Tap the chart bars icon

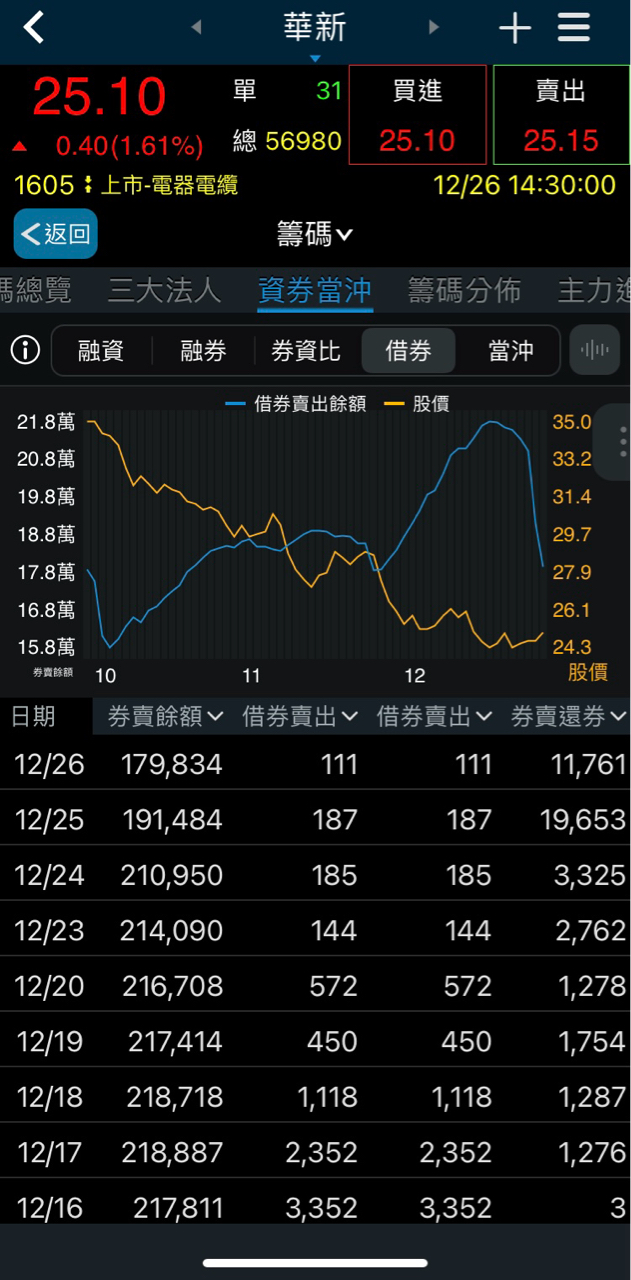(x=595, y=350)
